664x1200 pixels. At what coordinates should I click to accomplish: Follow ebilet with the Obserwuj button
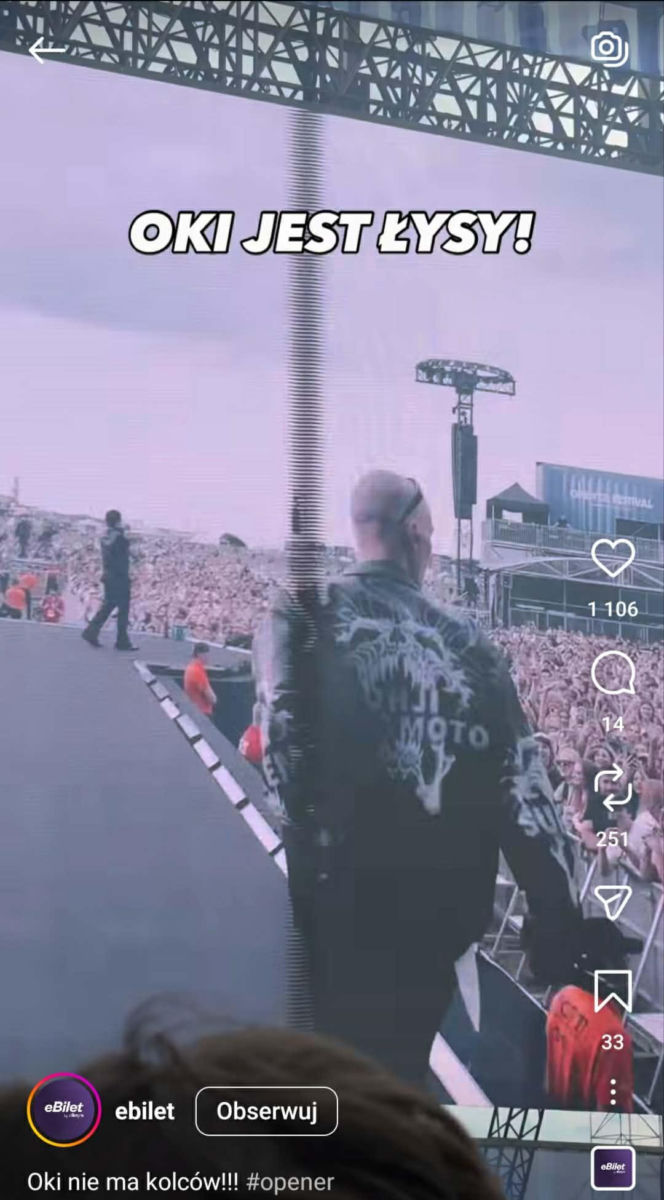click(266, 1111)
